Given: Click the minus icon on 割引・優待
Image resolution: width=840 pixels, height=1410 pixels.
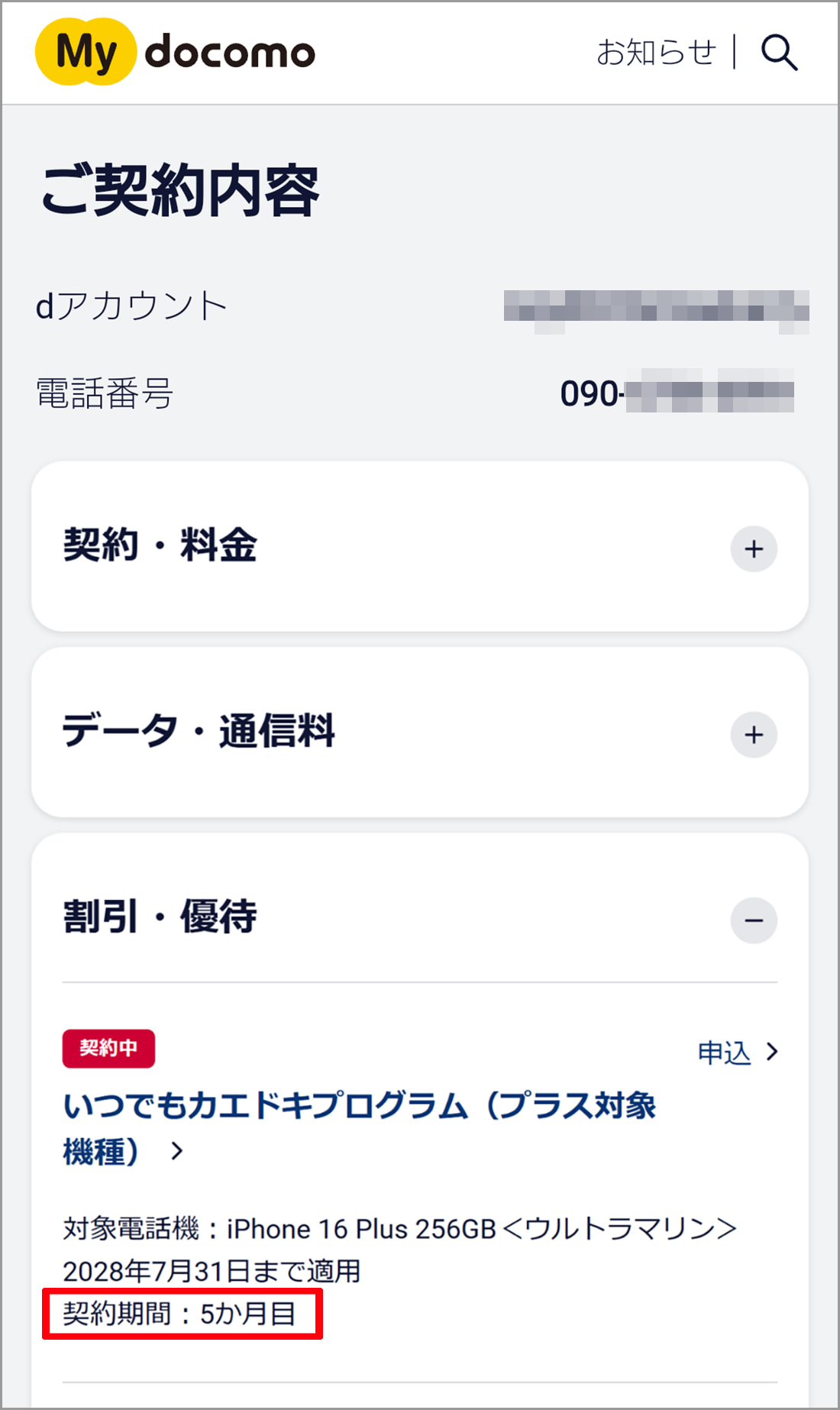Looking at the screenshot, I should [x=754, y=920].
